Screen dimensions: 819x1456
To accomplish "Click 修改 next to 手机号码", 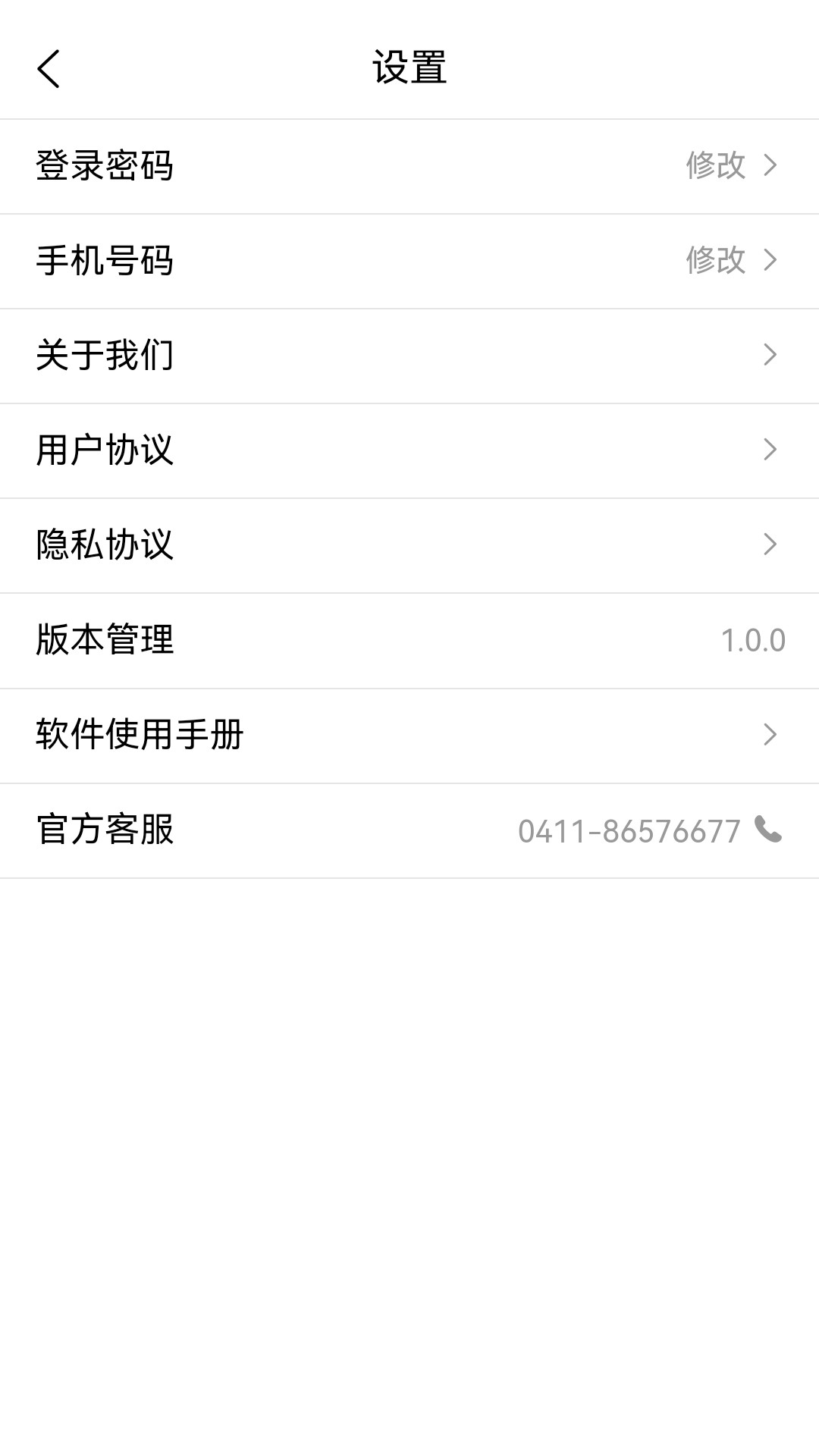I will [x=716, y=261].
